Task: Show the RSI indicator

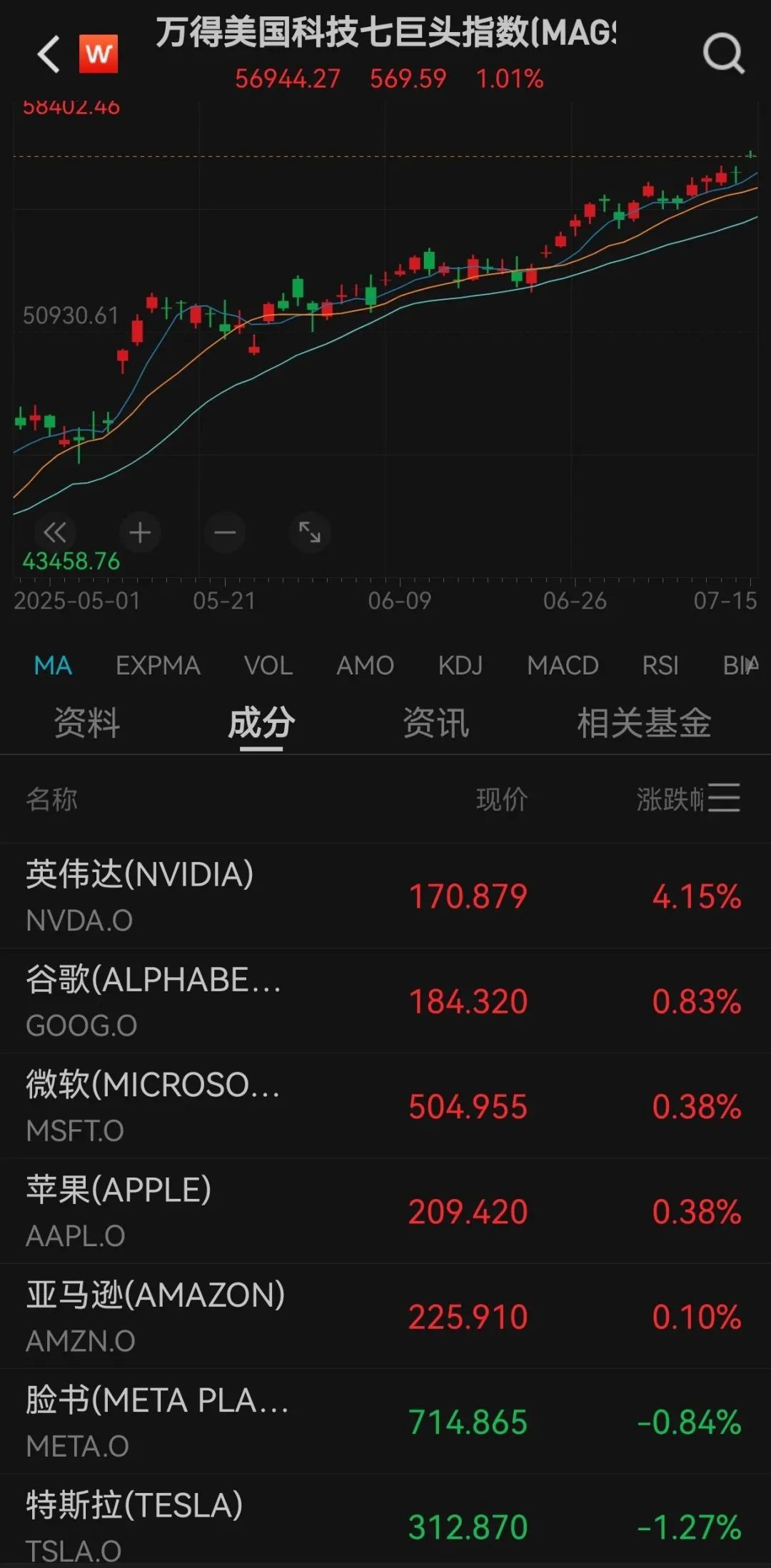Action: pos(660,665)
